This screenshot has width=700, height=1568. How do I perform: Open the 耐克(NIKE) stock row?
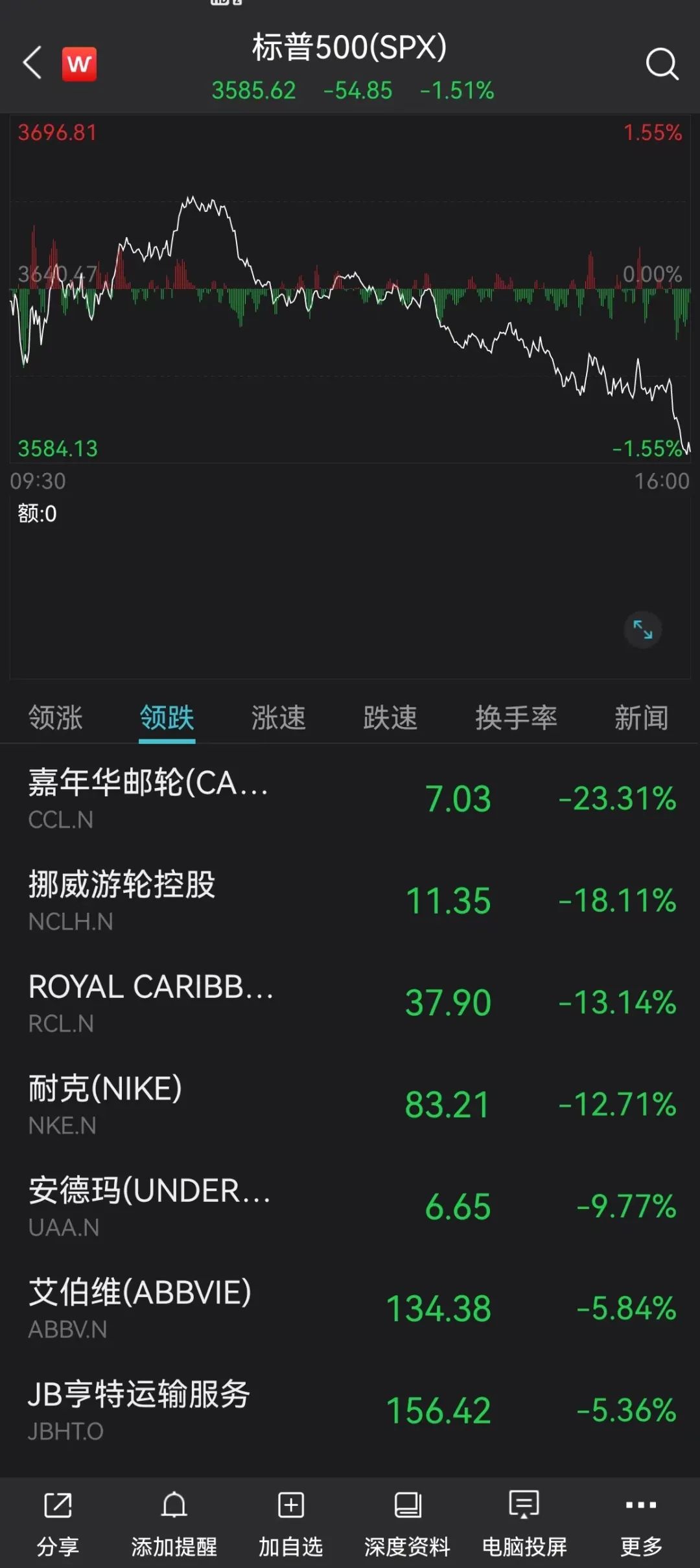pyautogui.click(x=350, y=1104)
